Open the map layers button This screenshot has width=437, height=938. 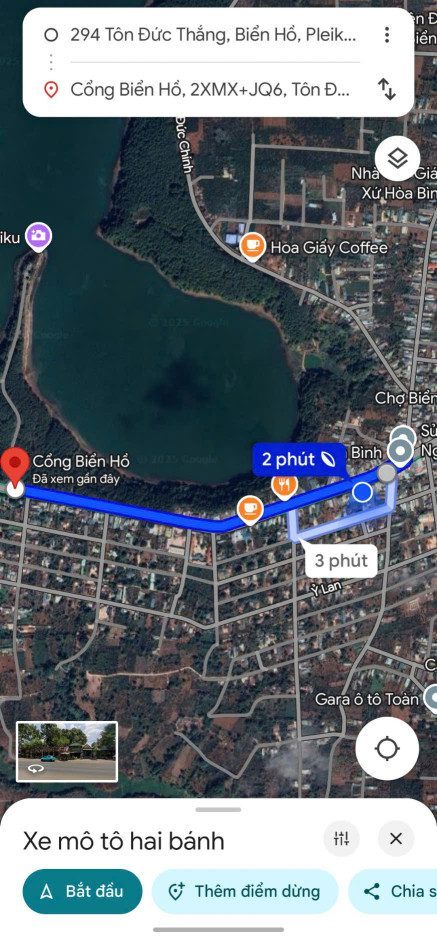click(x=398, y=159)
